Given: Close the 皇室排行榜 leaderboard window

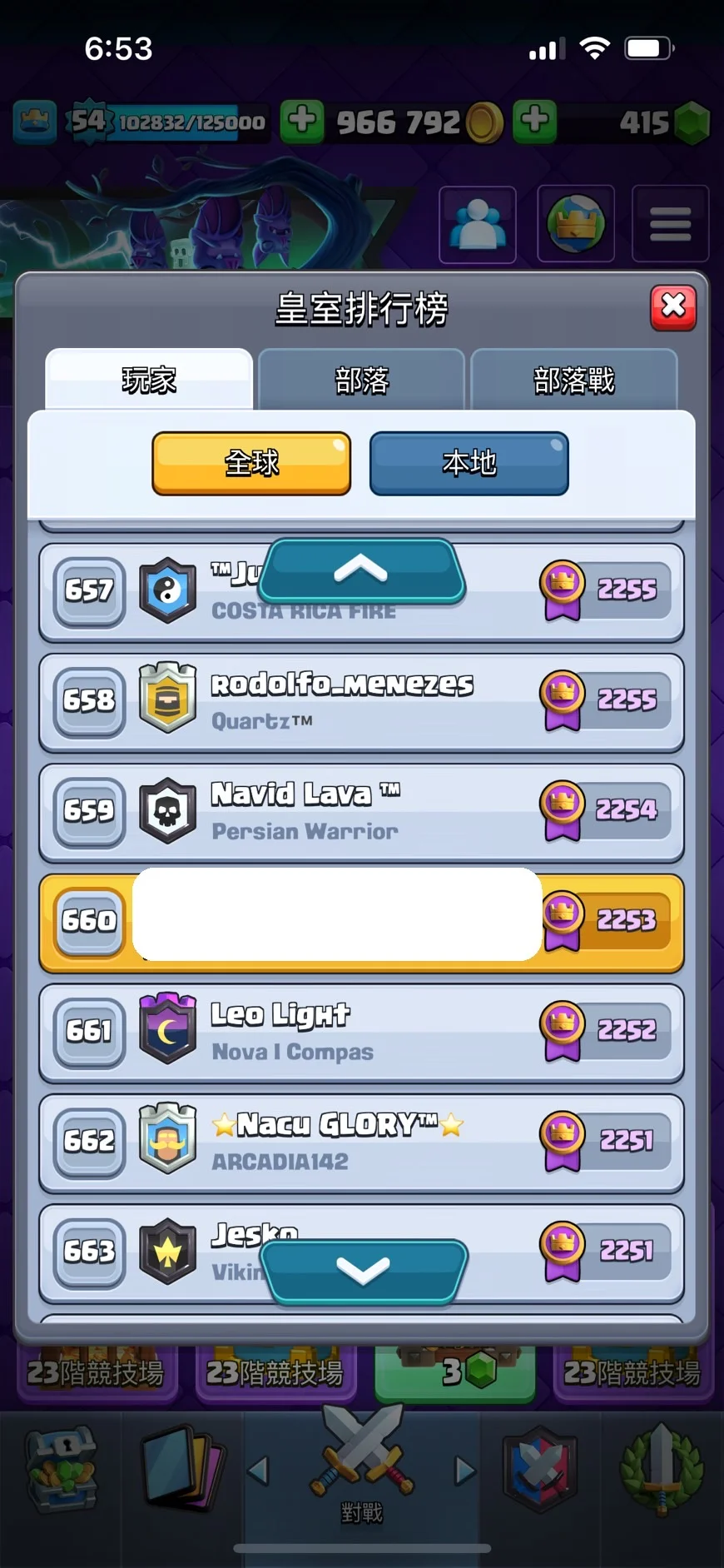Looking at the screenshot, I should click(672, 307).
